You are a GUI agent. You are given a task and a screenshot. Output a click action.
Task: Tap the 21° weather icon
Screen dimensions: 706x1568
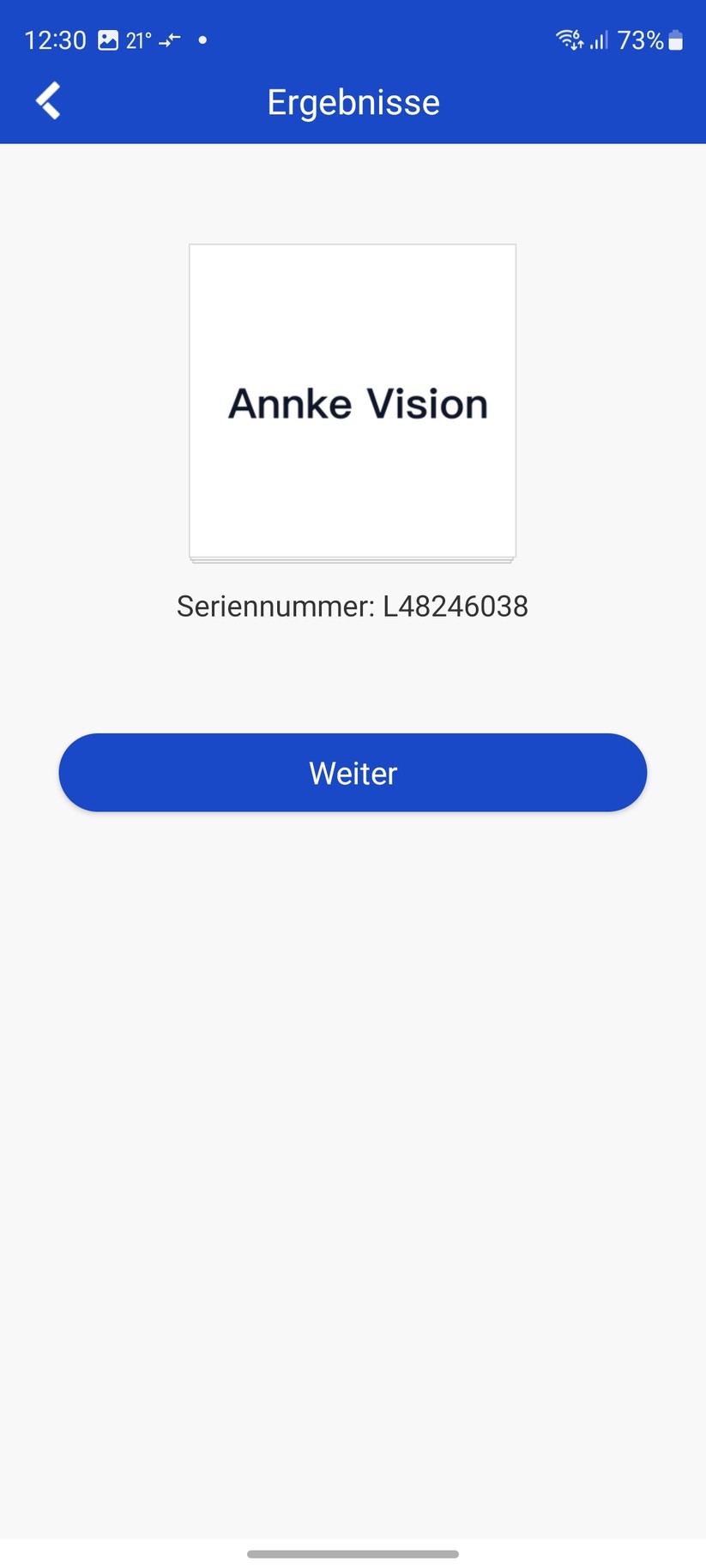click(x=139, y=39)
